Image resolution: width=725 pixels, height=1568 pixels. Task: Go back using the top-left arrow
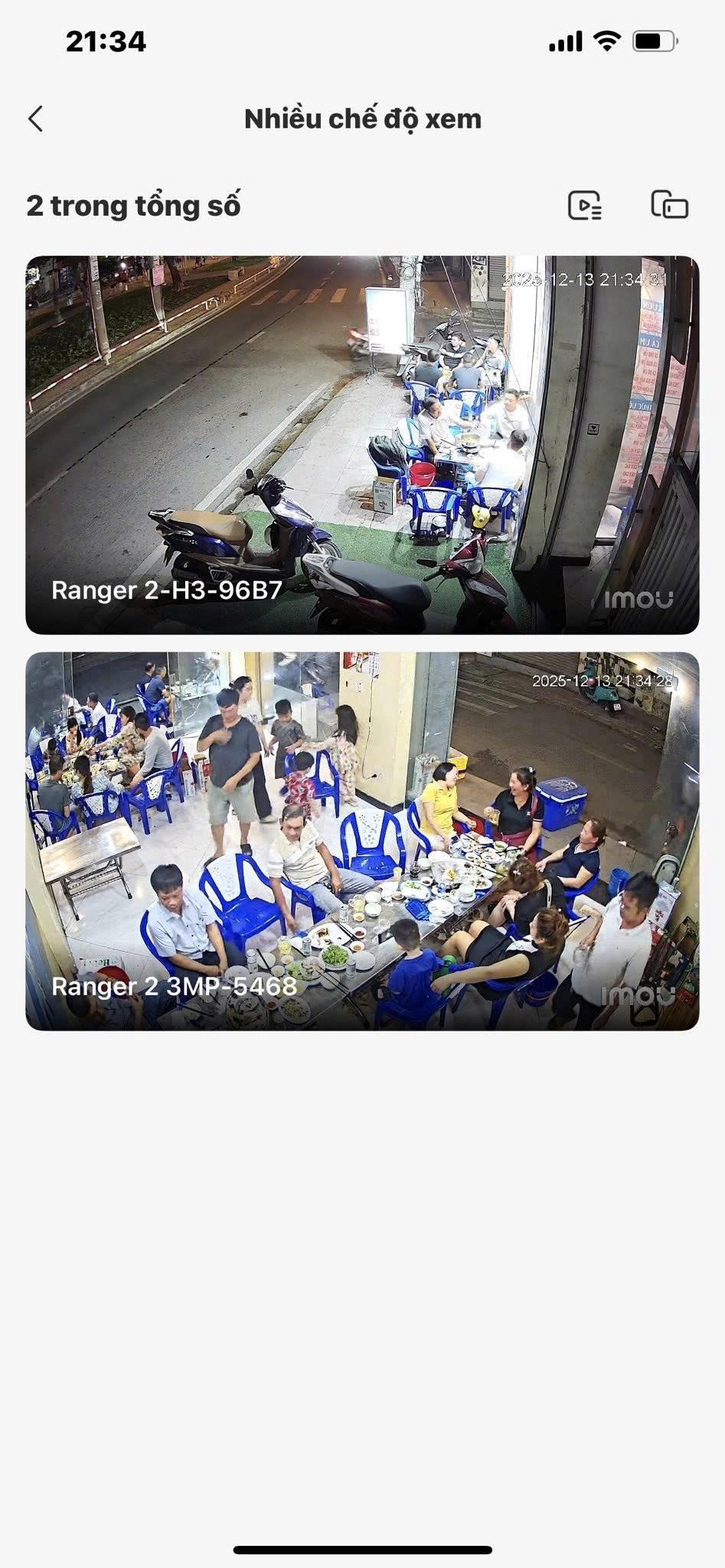point(35,119)
